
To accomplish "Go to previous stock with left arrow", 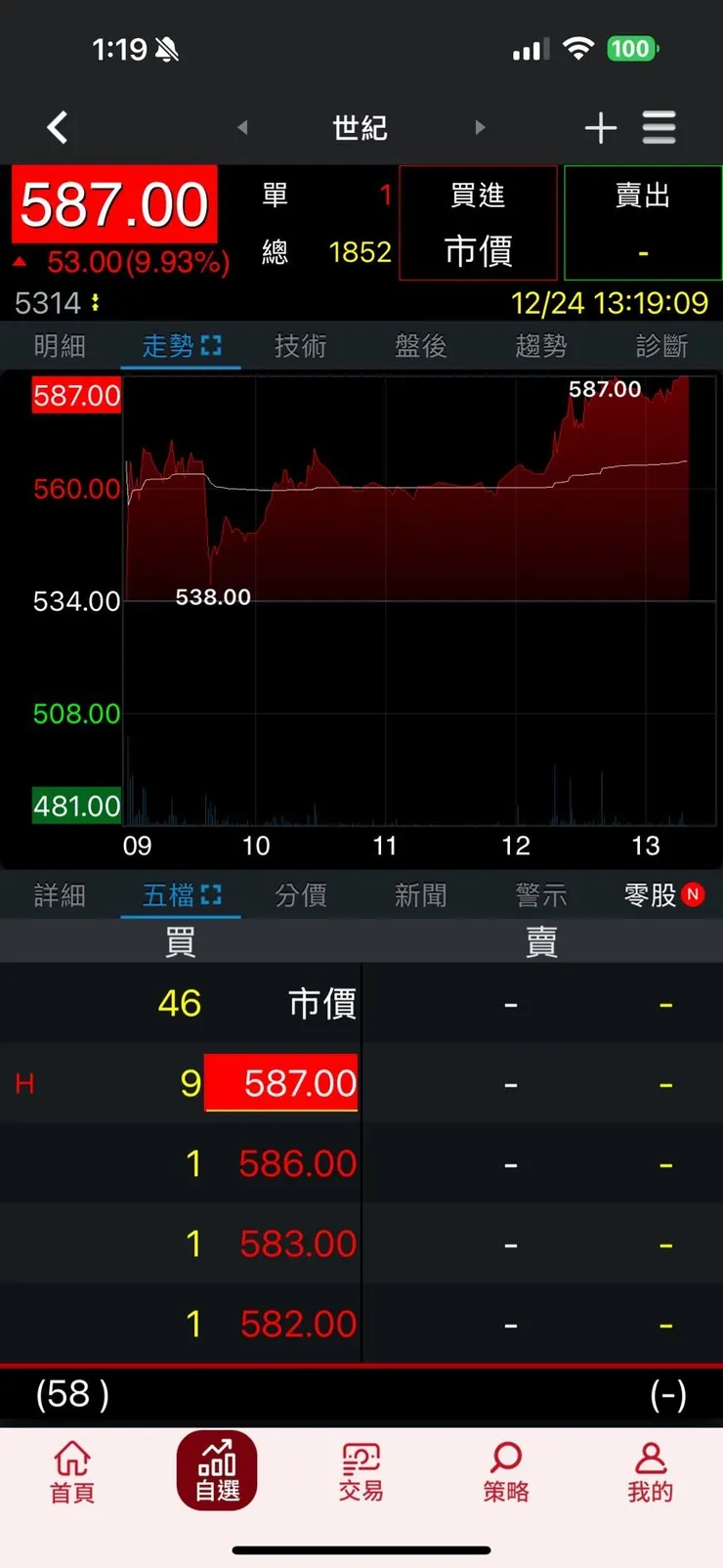I will click(x=243, y=127).
